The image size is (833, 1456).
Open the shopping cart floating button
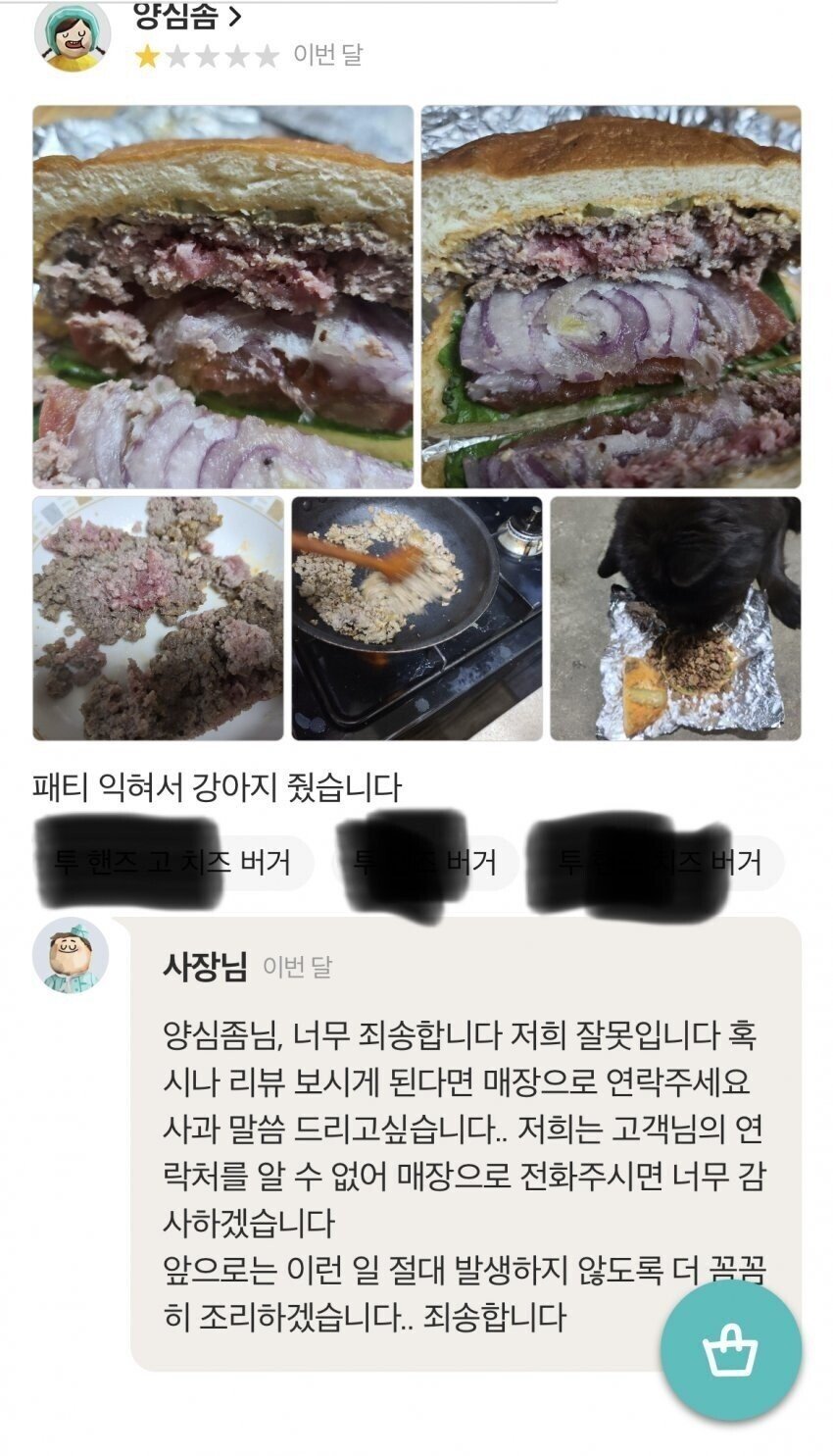pos(730,1350)
